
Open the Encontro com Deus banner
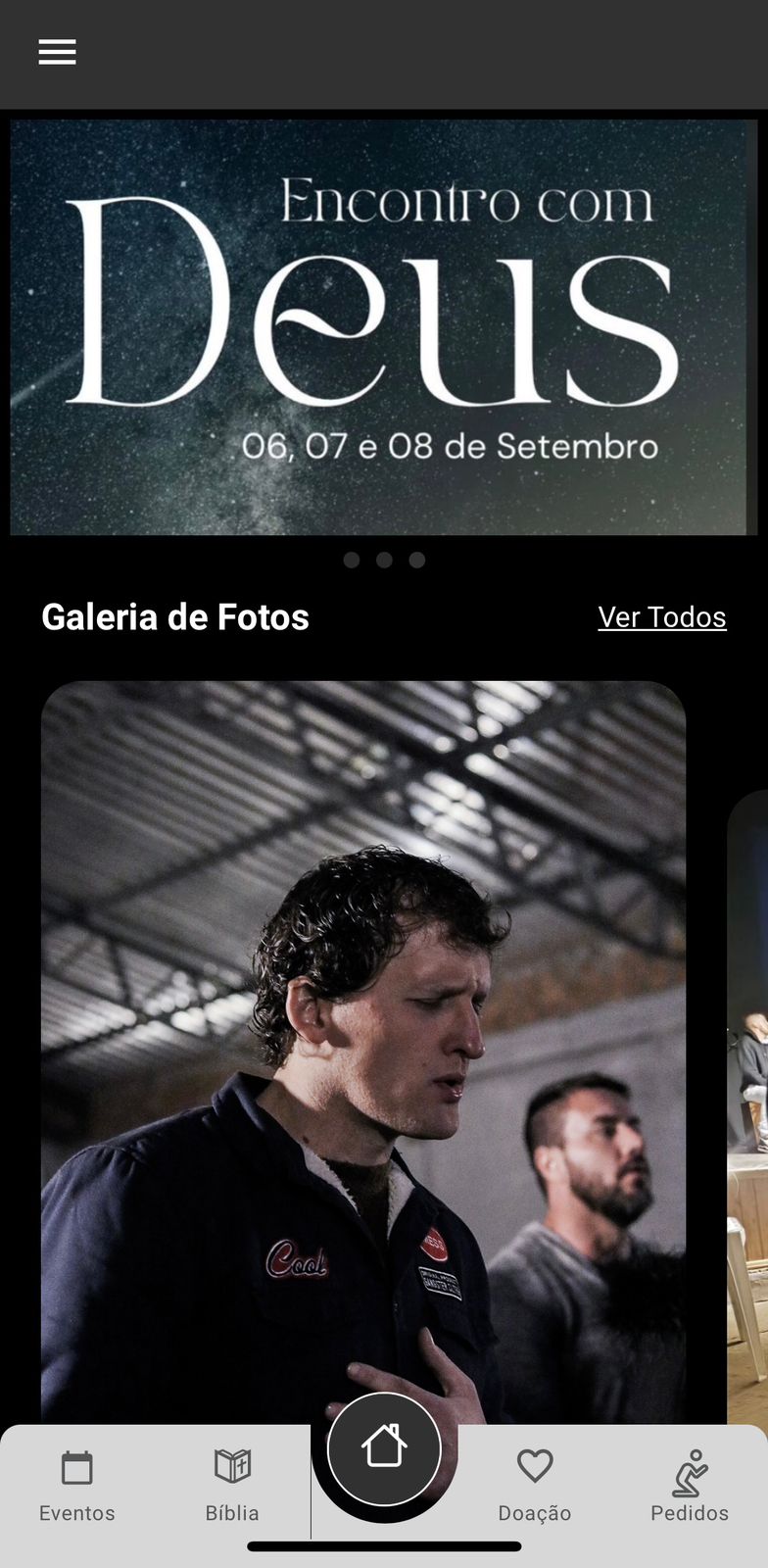378,327
